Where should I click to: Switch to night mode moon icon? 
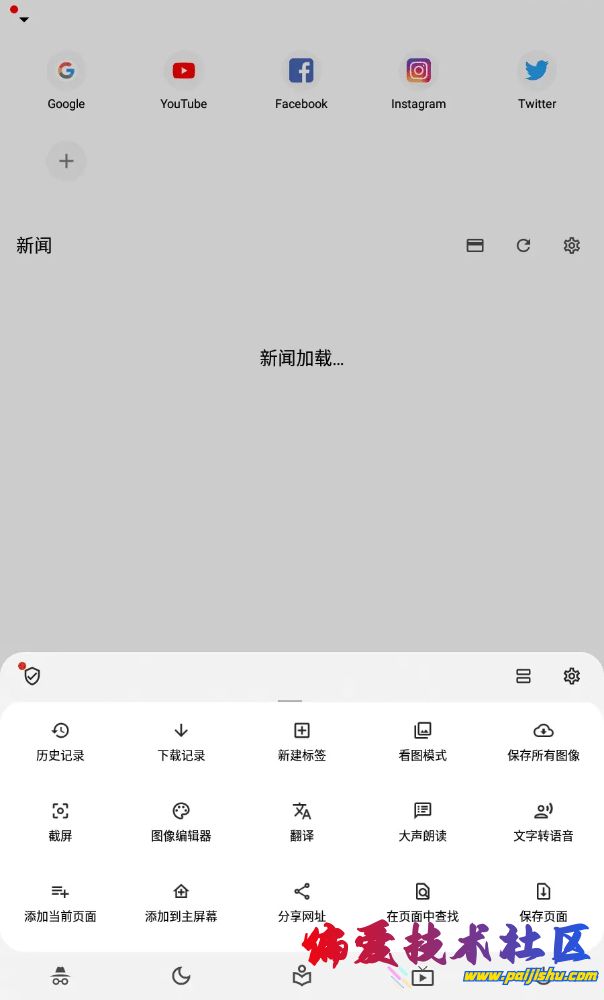(x=181, y=976)
